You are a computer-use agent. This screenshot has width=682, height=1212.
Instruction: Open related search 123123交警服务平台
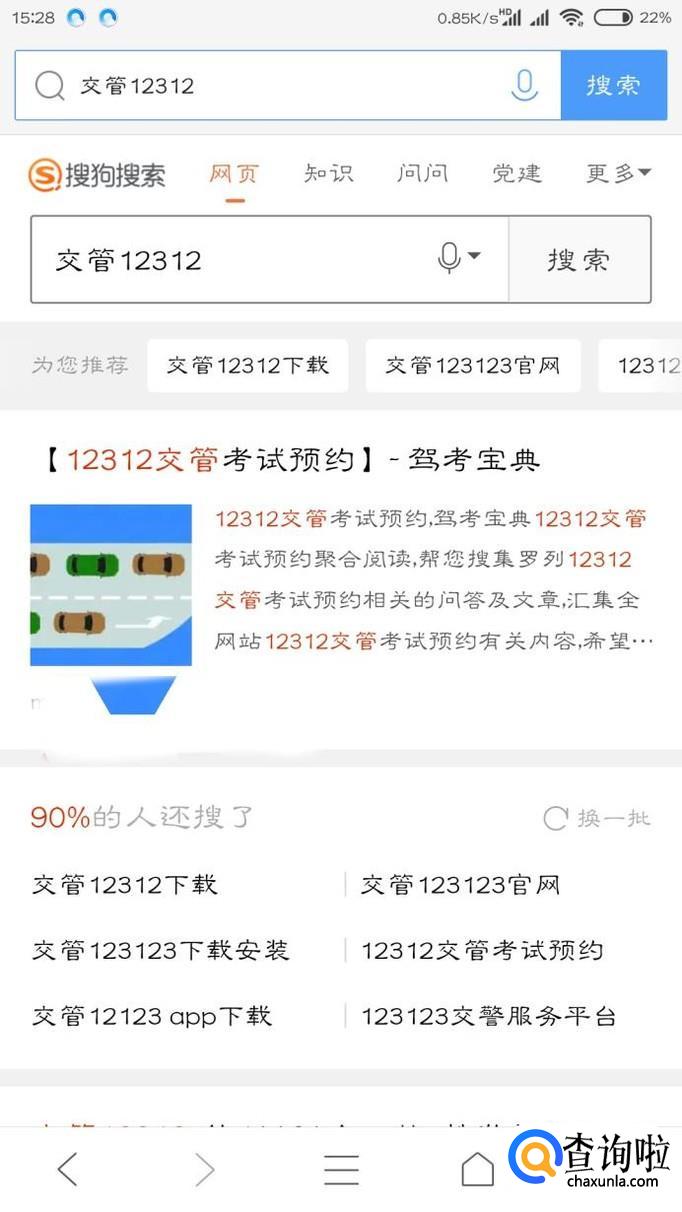click(488, 1017)
